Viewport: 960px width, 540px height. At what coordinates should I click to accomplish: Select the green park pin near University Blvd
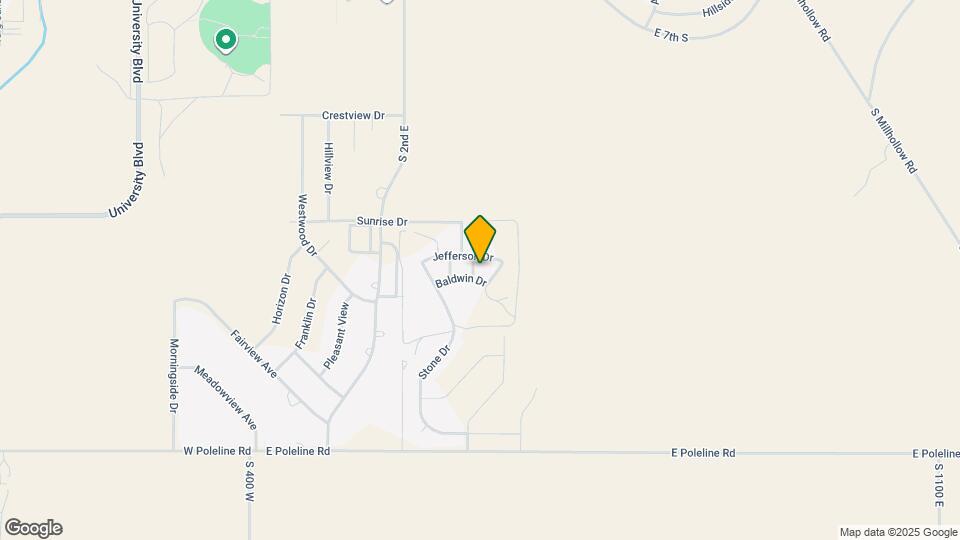[226, 41]
